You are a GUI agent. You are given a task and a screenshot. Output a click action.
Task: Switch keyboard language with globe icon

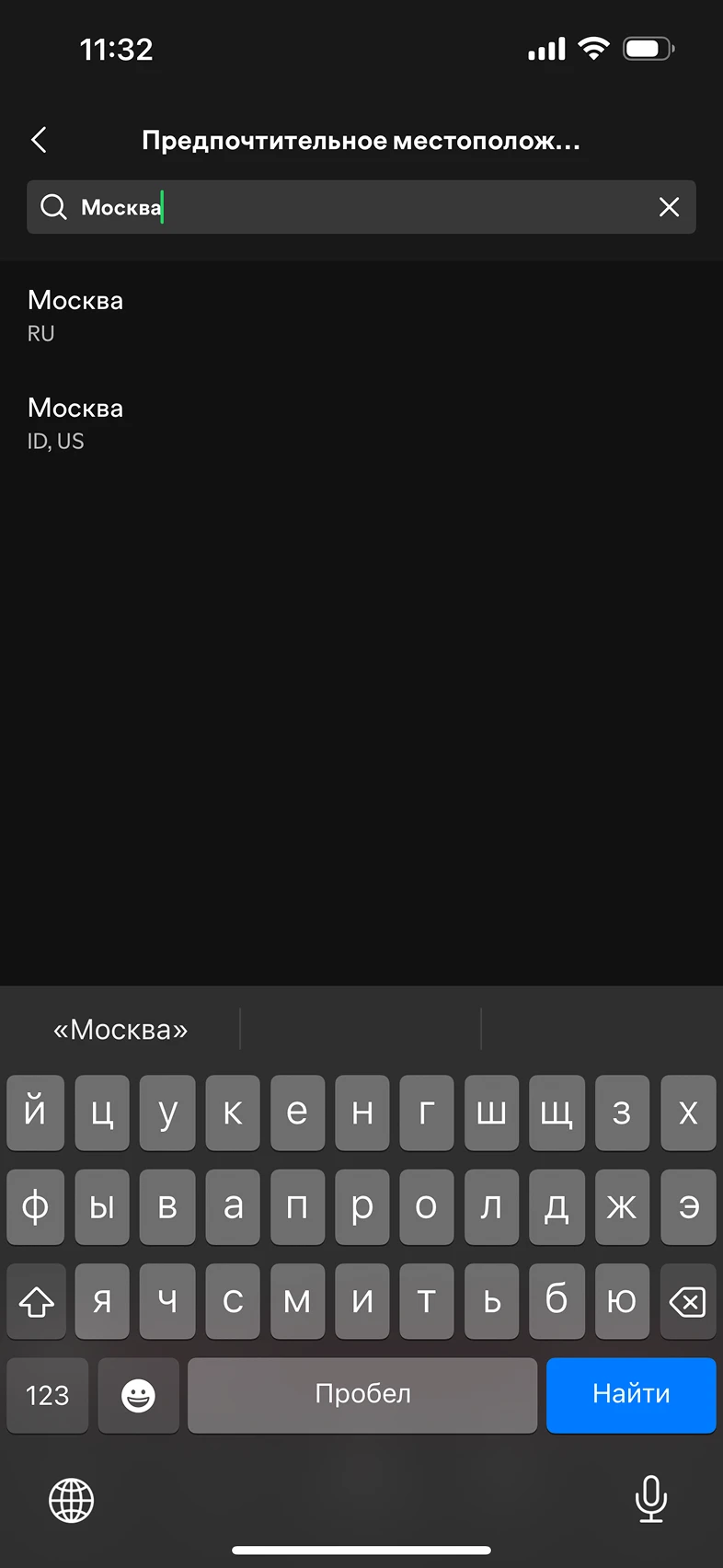point(71,1500)
